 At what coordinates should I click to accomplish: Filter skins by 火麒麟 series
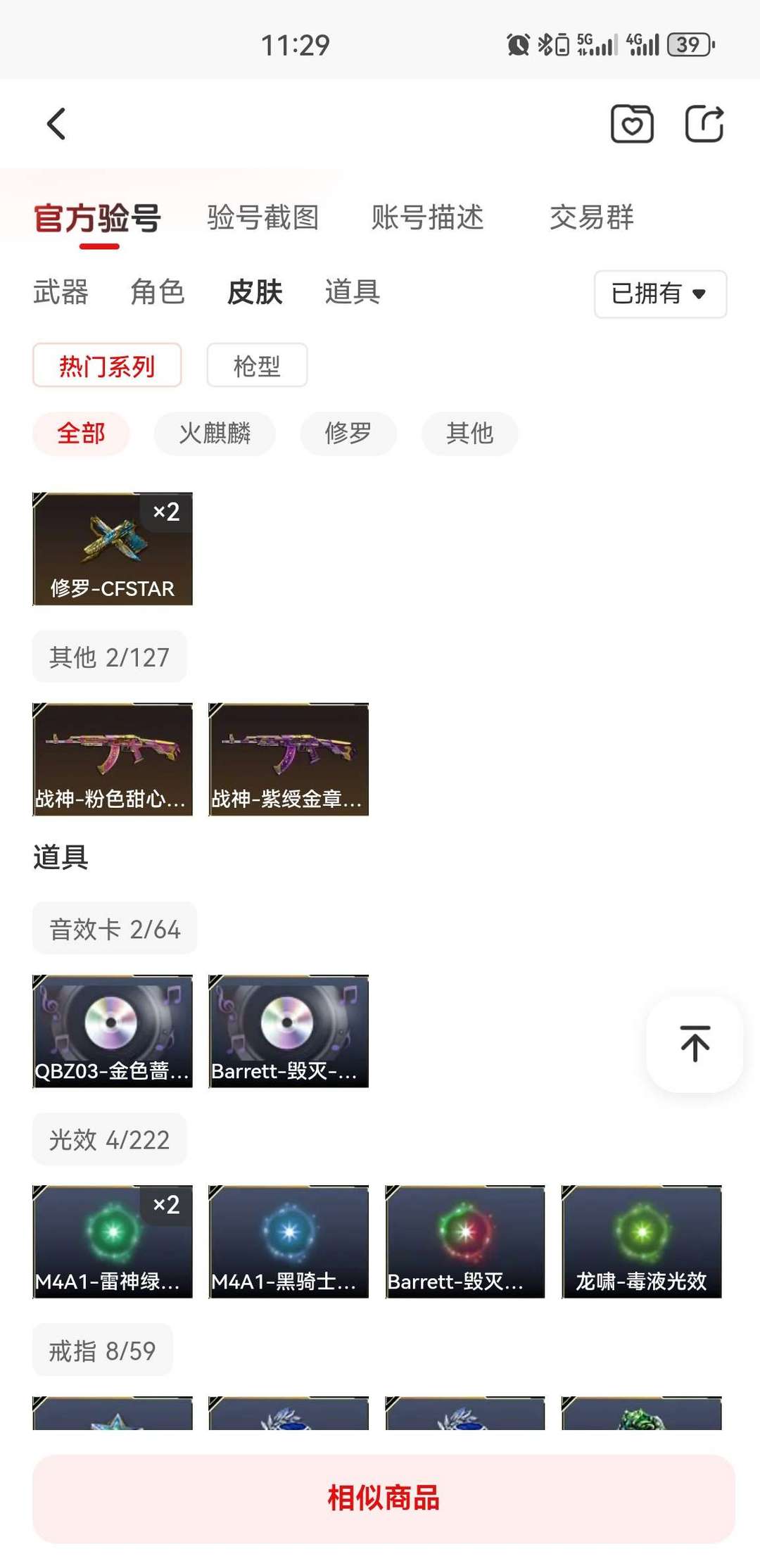click(215, 434)
